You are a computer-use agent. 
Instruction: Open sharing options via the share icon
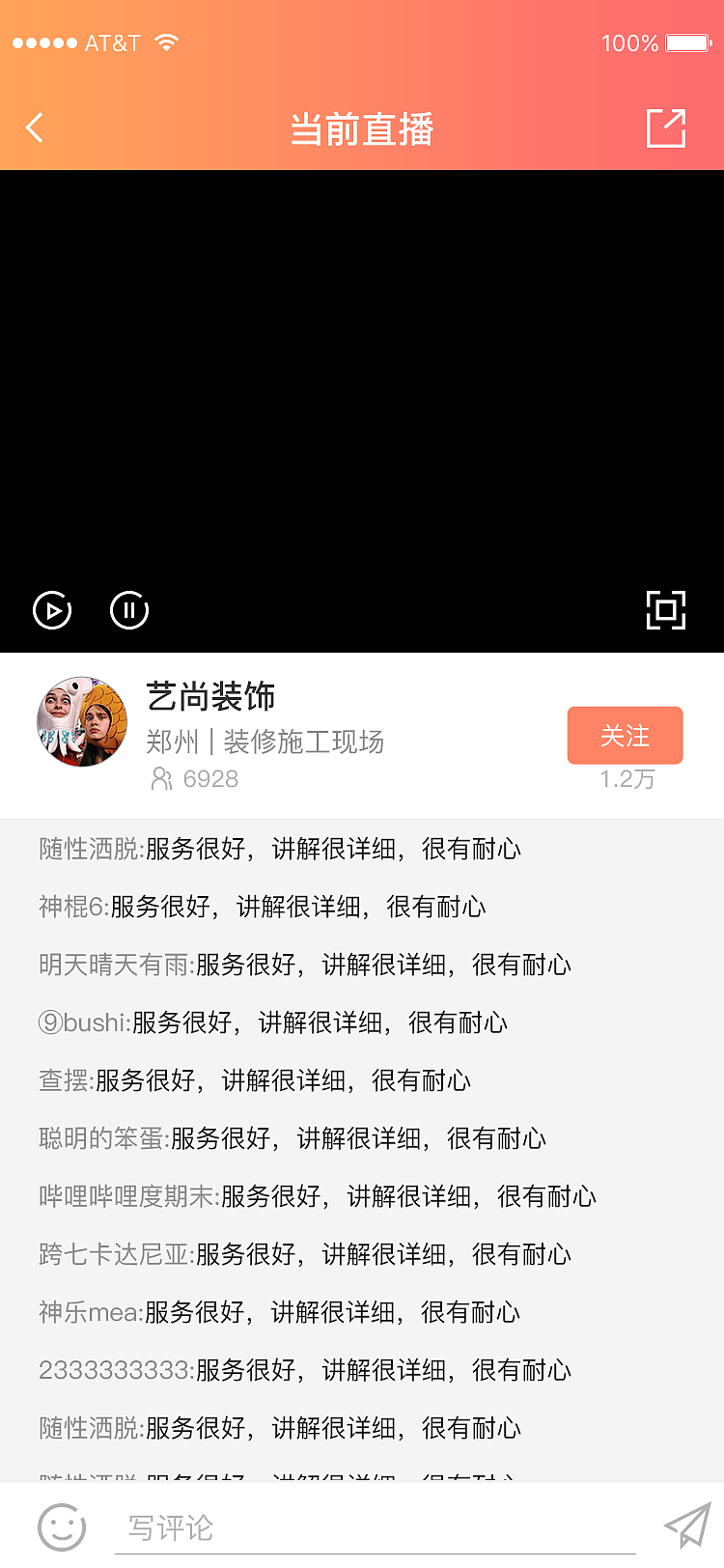coord(664,126)
